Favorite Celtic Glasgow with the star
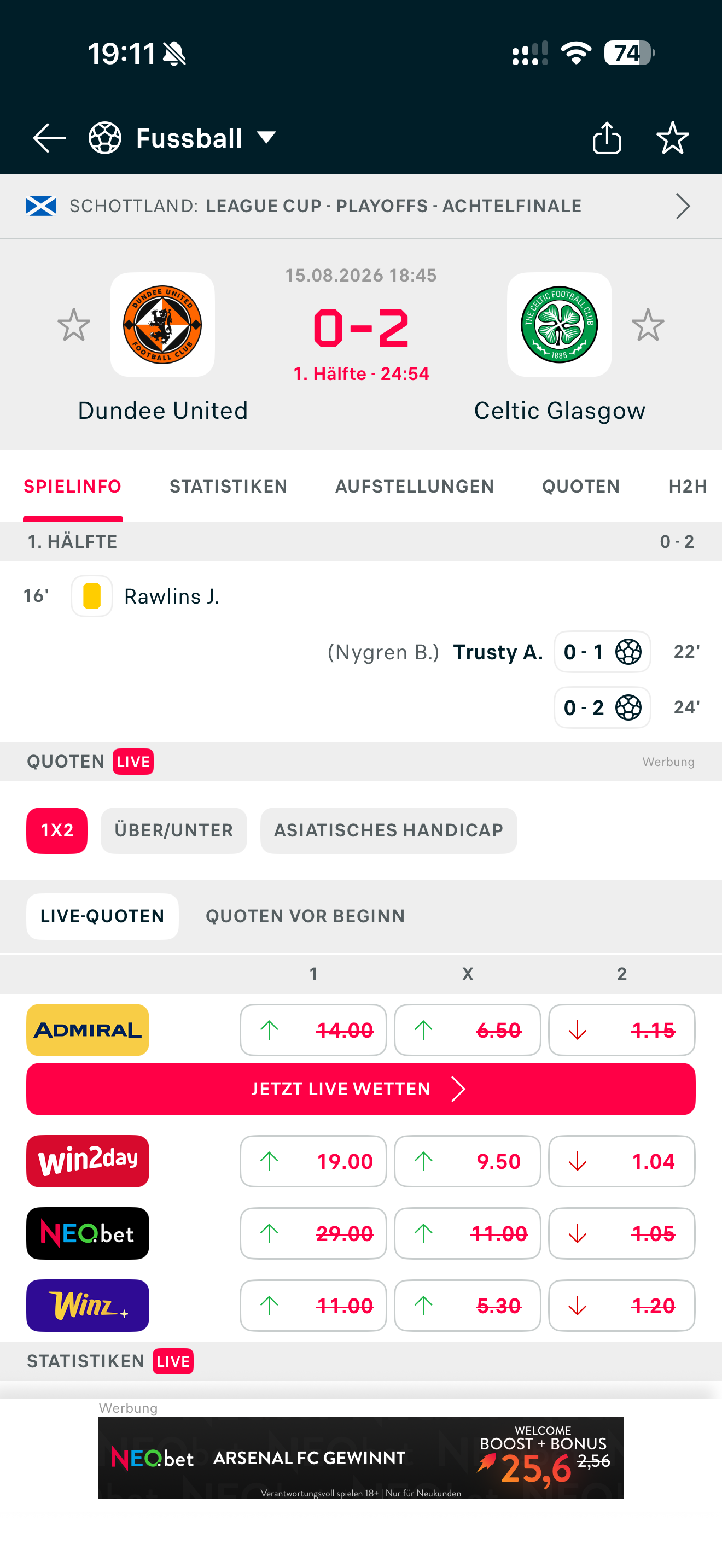The image size is (722, 1568). [x=648, y=325]
